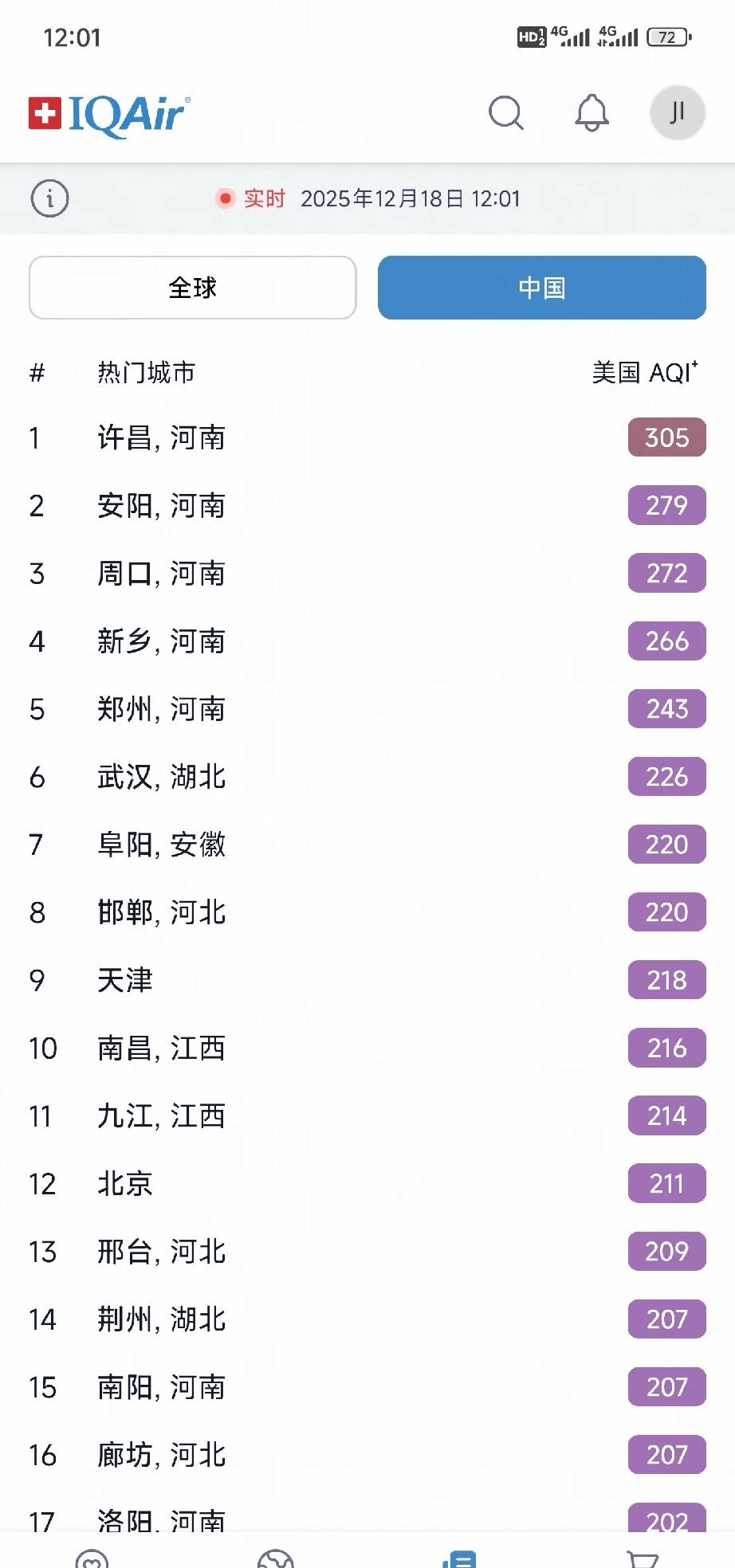Open the JI profile avatar
Viewport: 735px width, 1568px height.
[x=677, y=112]
